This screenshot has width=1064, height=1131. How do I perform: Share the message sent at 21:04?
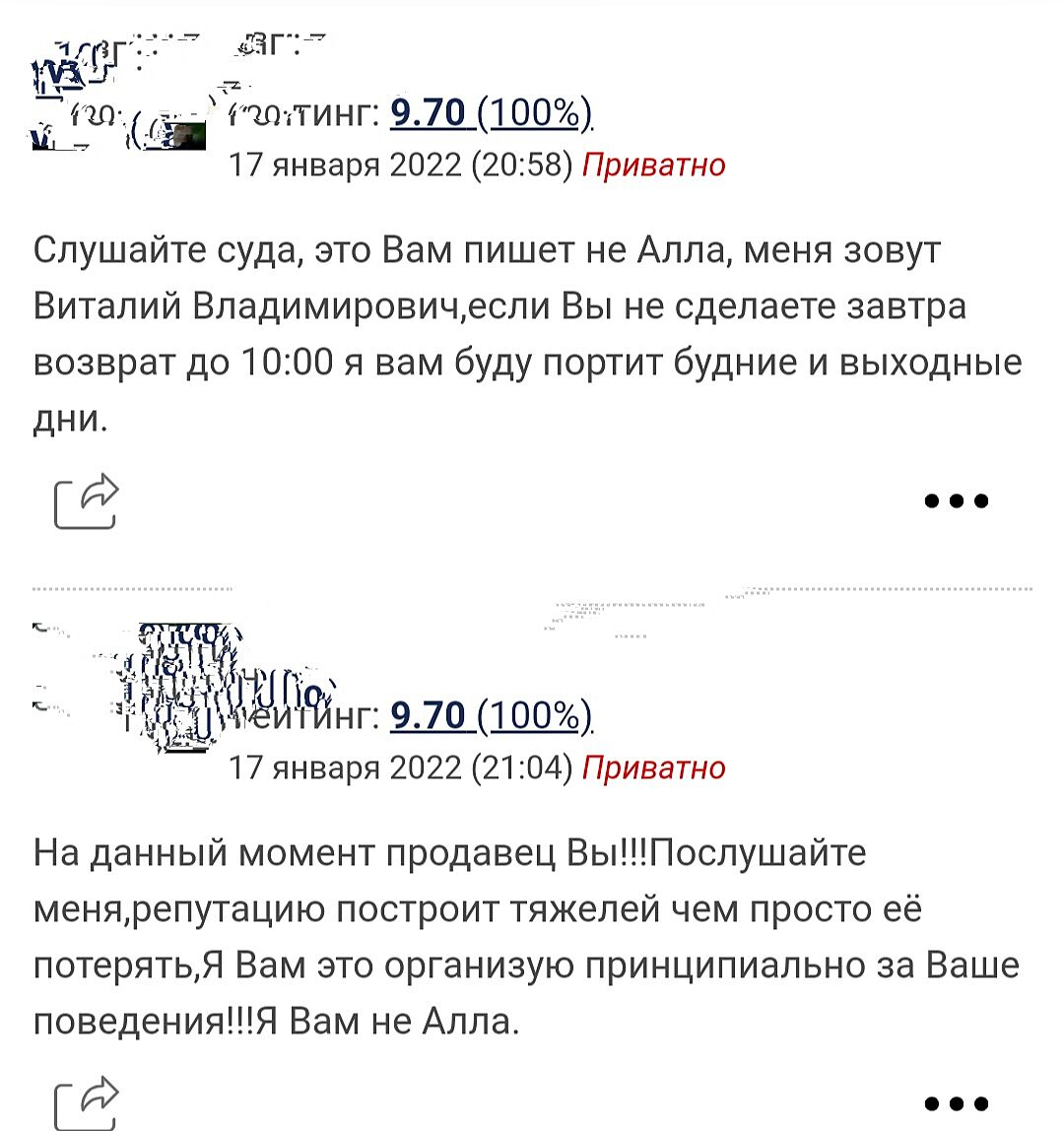[86, 1102]
